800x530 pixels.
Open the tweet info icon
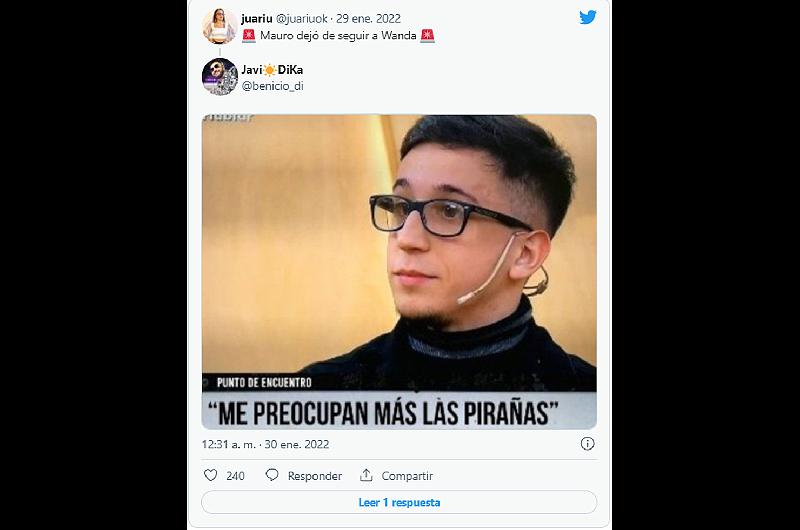pyautogui.click(x=588, y=444)
